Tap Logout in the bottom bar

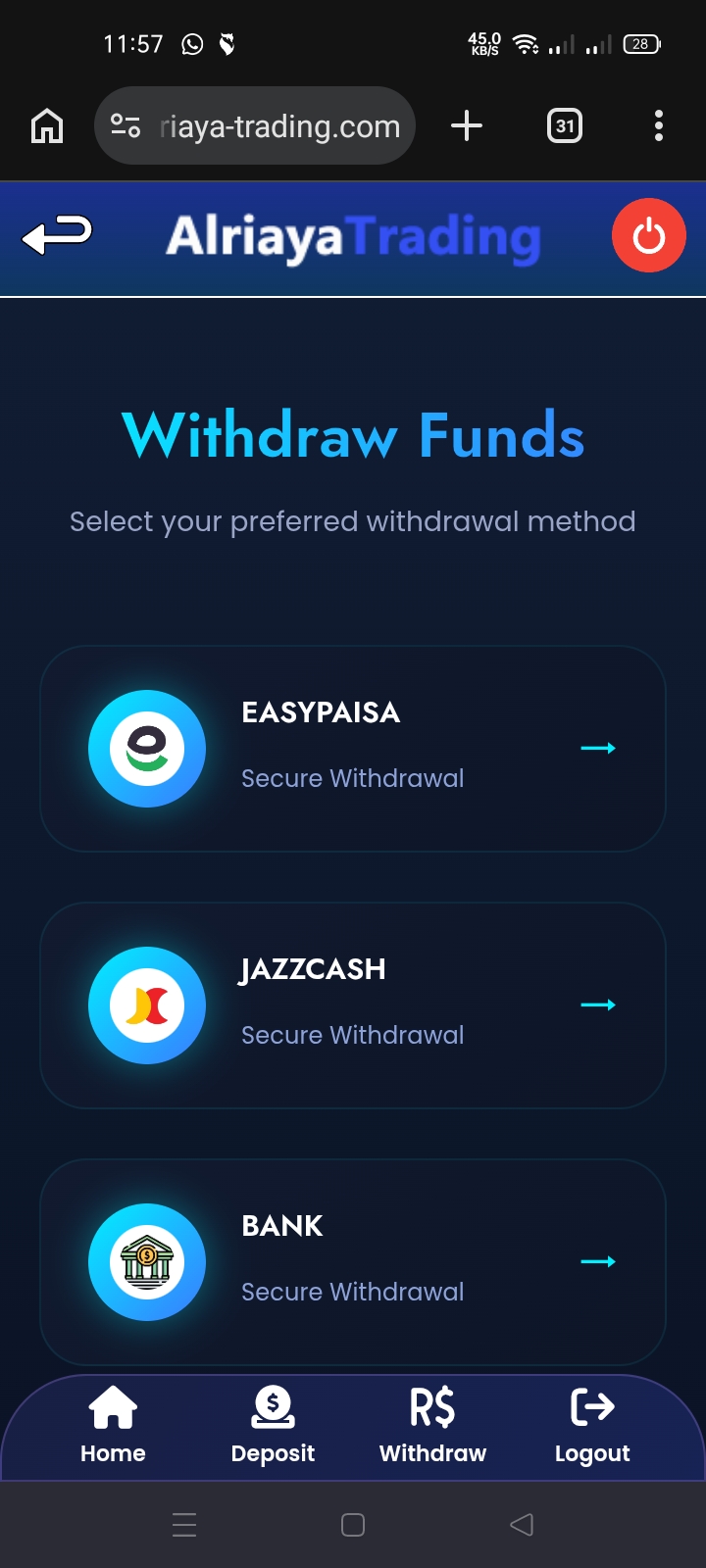click(592, 1426)
